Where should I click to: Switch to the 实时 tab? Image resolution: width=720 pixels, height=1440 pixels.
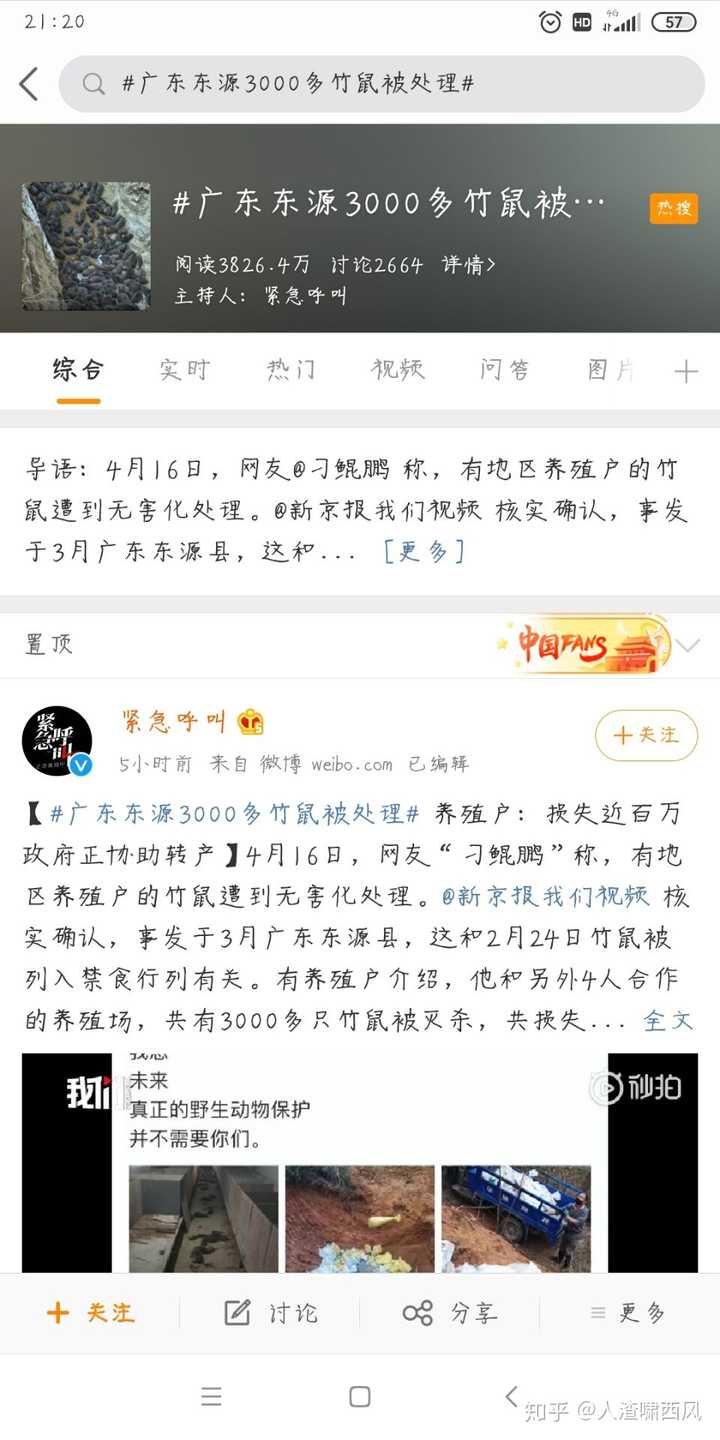pos(185,370)
